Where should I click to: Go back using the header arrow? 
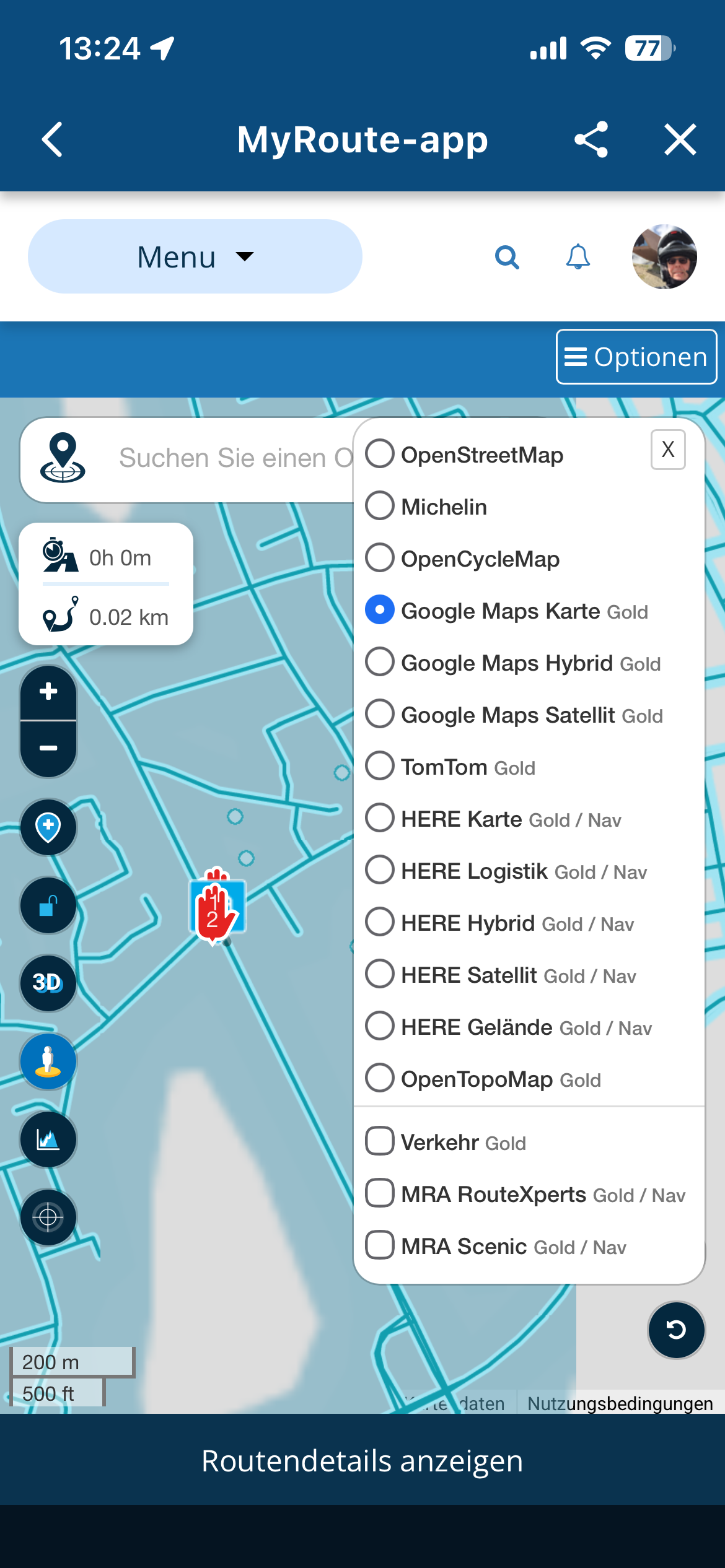(53, 139)
